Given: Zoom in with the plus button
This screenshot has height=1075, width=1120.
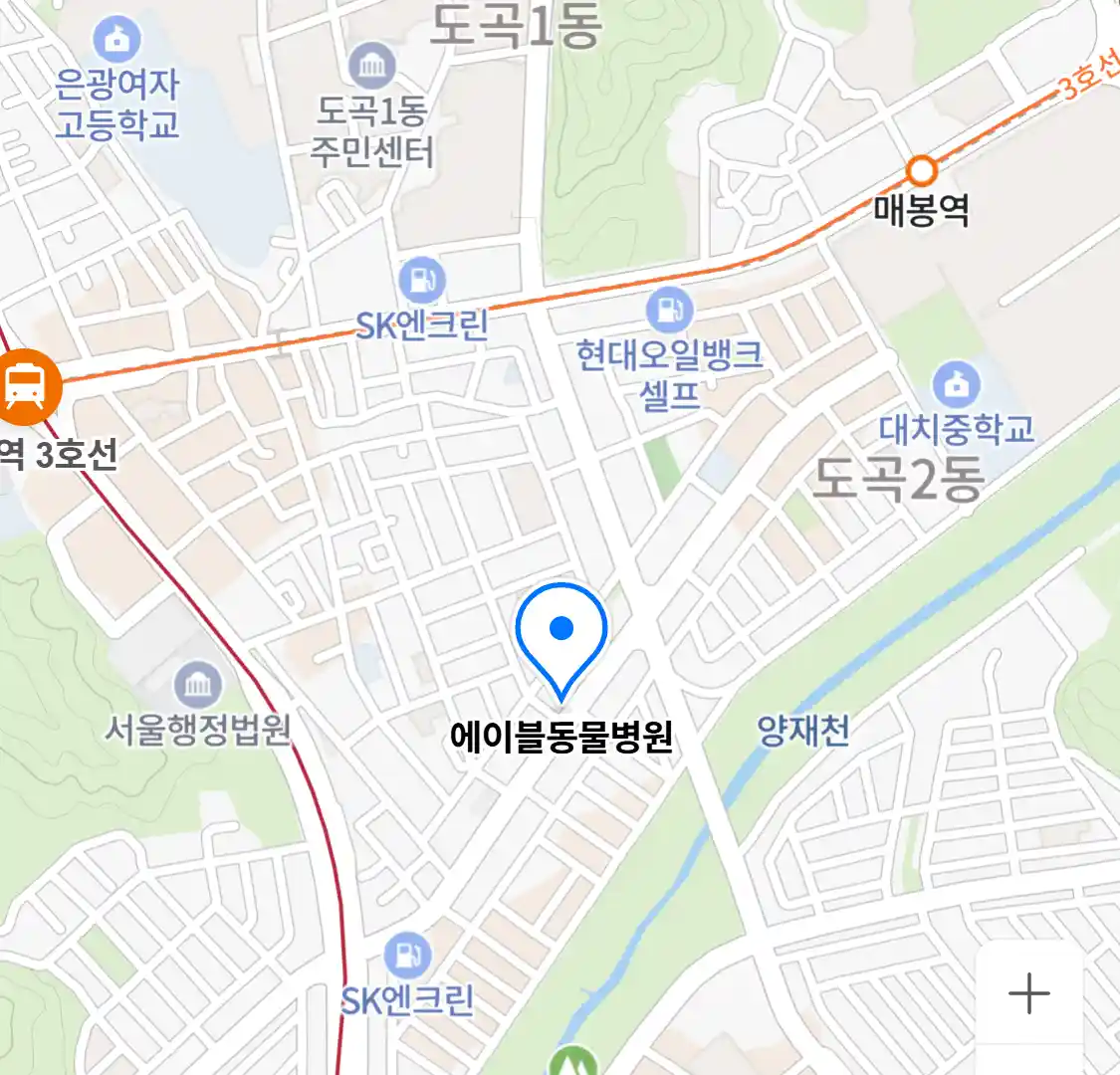Looking at the screenshot, I should 1028,993.
